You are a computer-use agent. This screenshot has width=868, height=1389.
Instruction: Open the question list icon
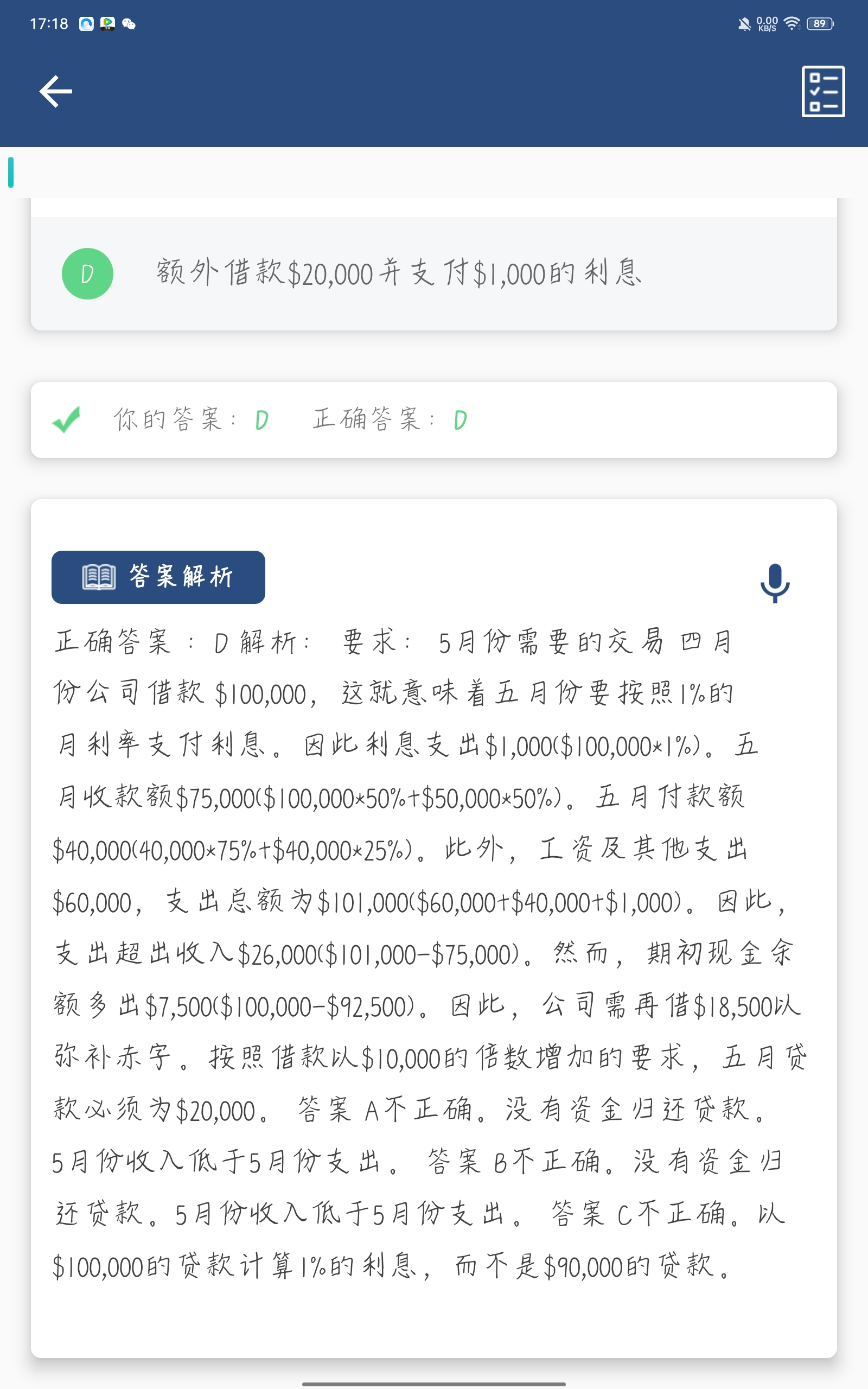tap(822, 91)
